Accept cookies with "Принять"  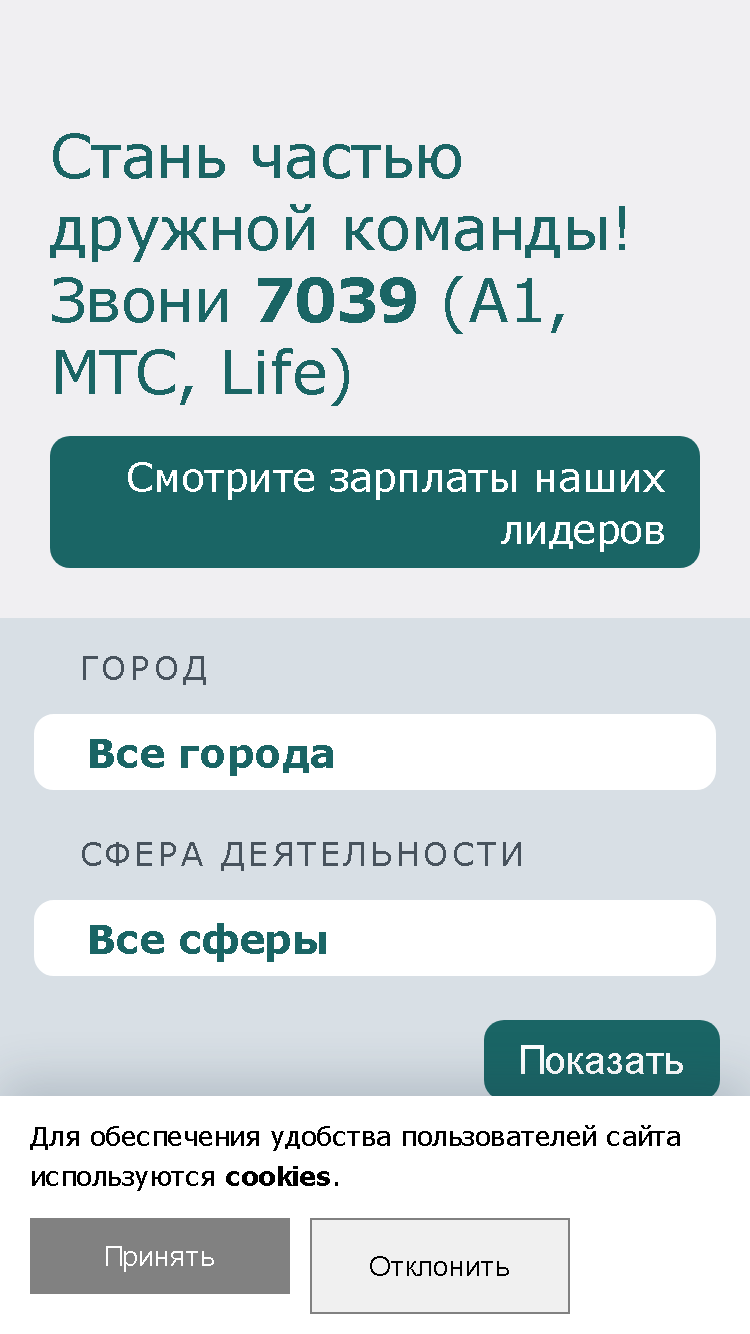(x=160, y=1256)
